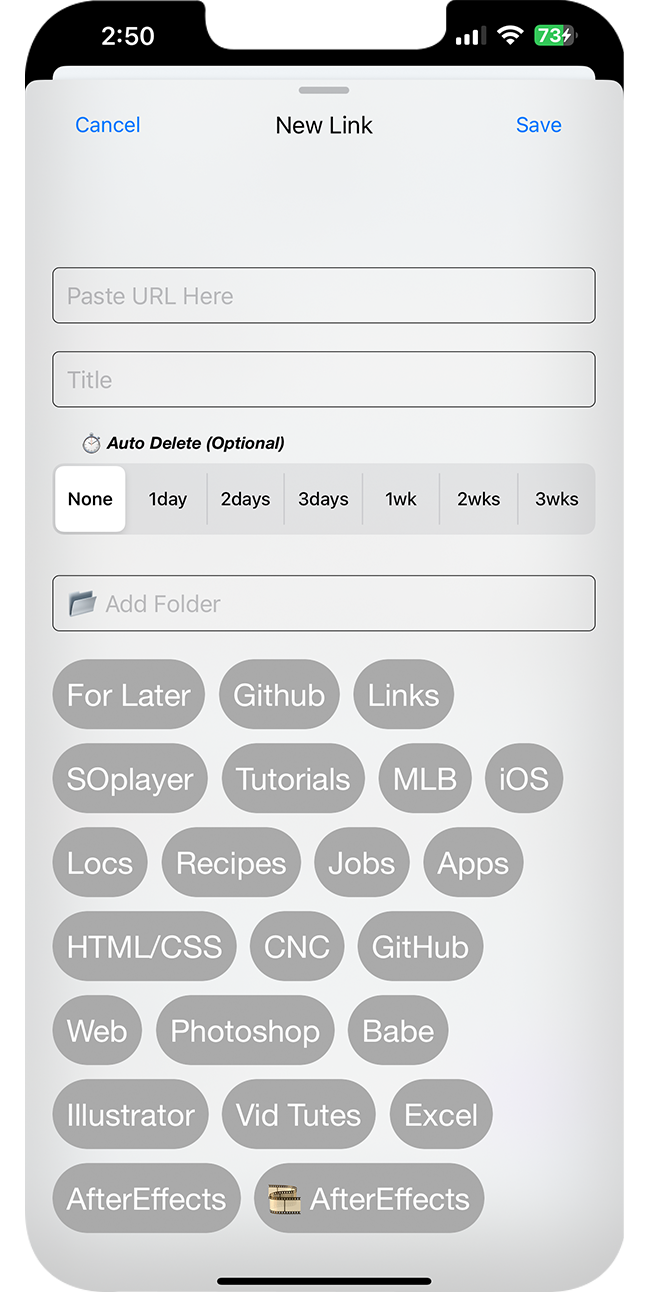The height and width of the screenshot is (1296, 648).
Task: Focus the Title text field
Action: coord(323,380)
